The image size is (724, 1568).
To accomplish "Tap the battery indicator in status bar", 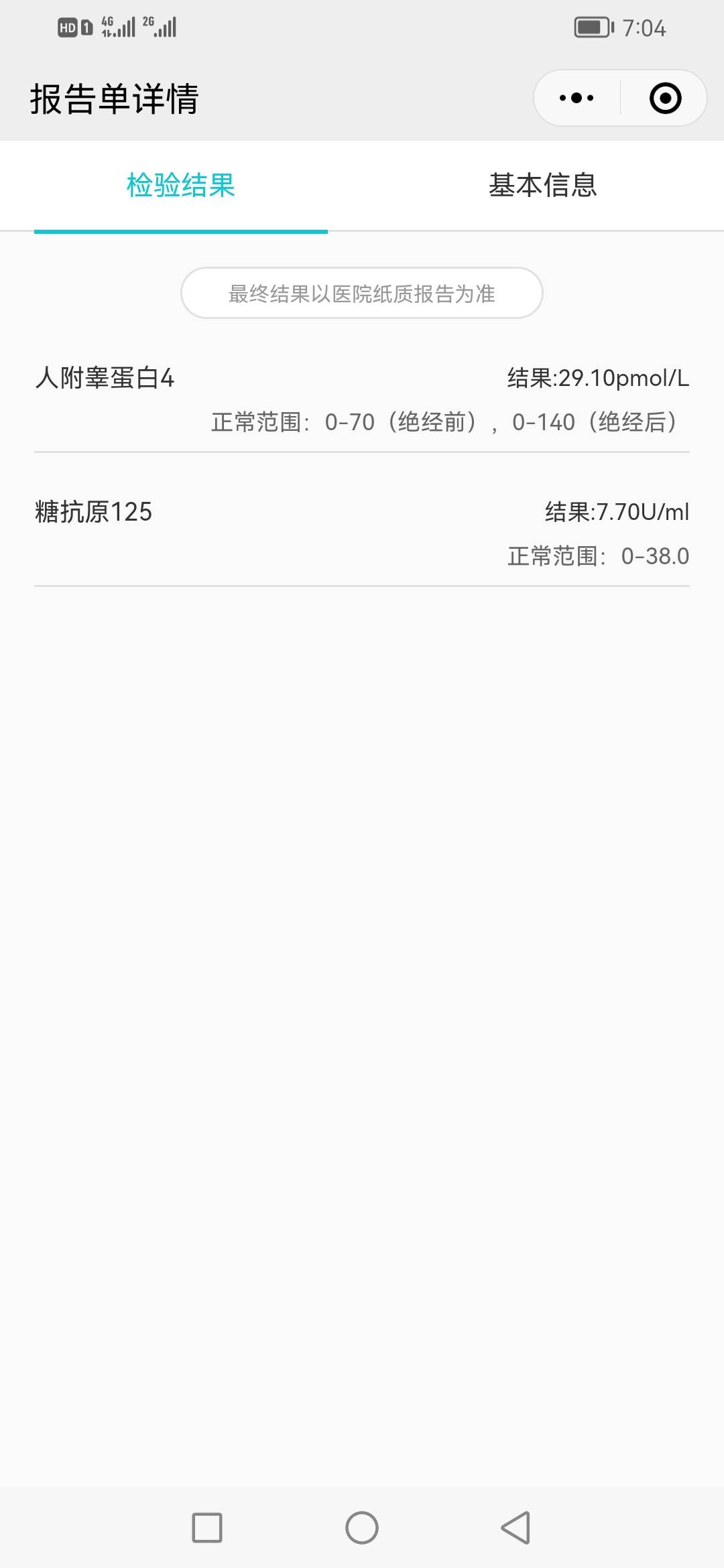I will coord(593,27).
